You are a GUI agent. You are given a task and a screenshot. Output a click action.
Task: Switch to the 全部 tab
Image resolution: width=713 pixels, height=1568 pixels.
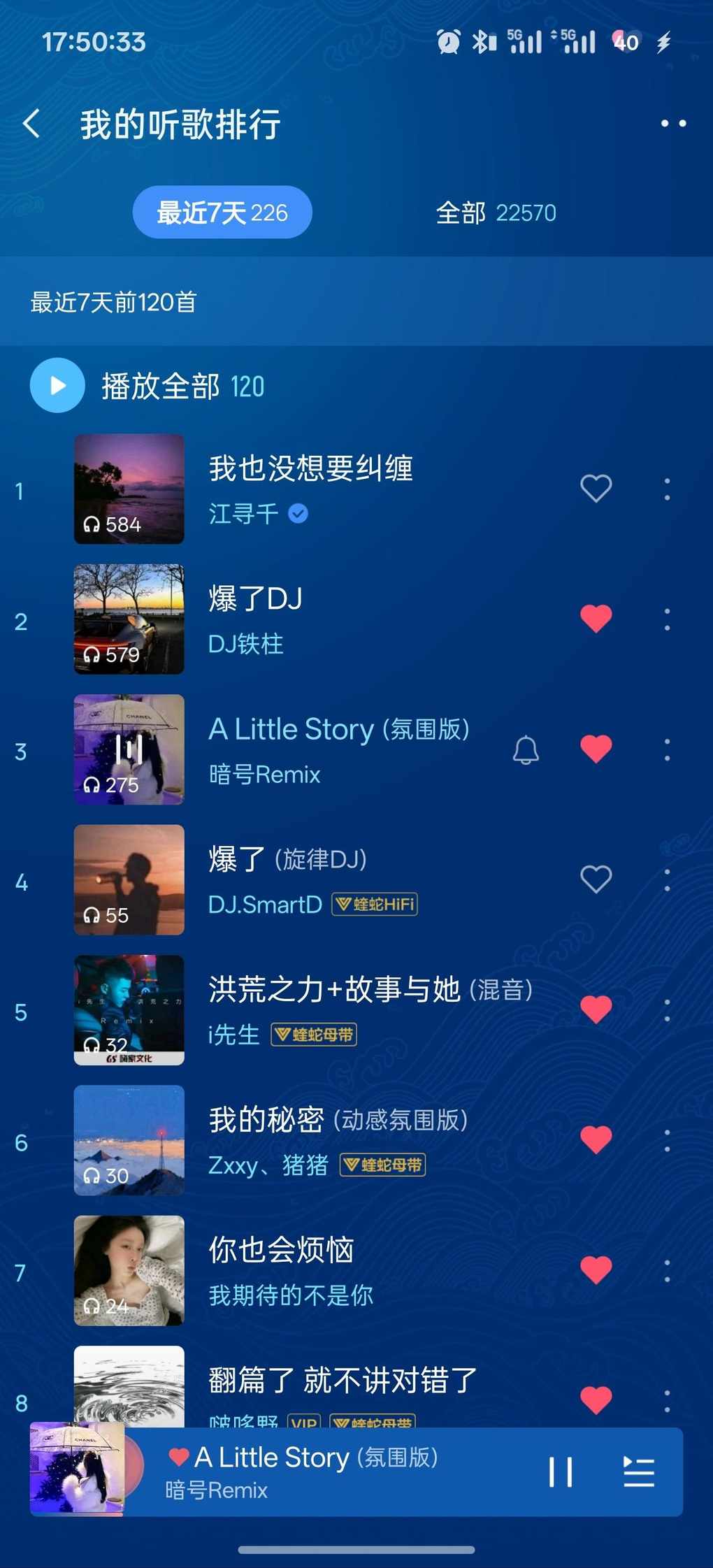(496, 213)
